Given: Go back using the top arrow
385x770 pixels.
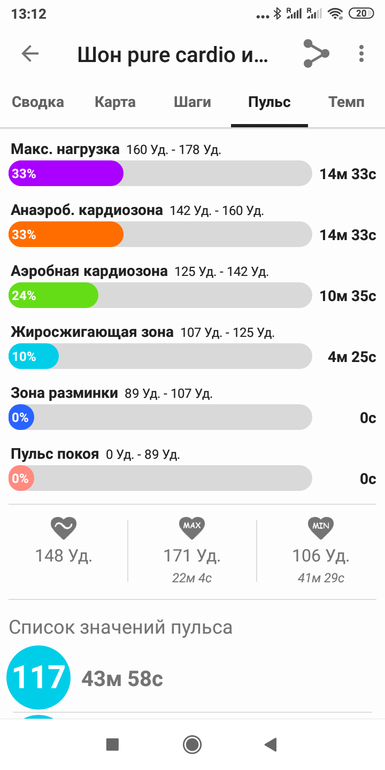Looking at the screenshot, I should pyautogui.click(x=30, y=54).
